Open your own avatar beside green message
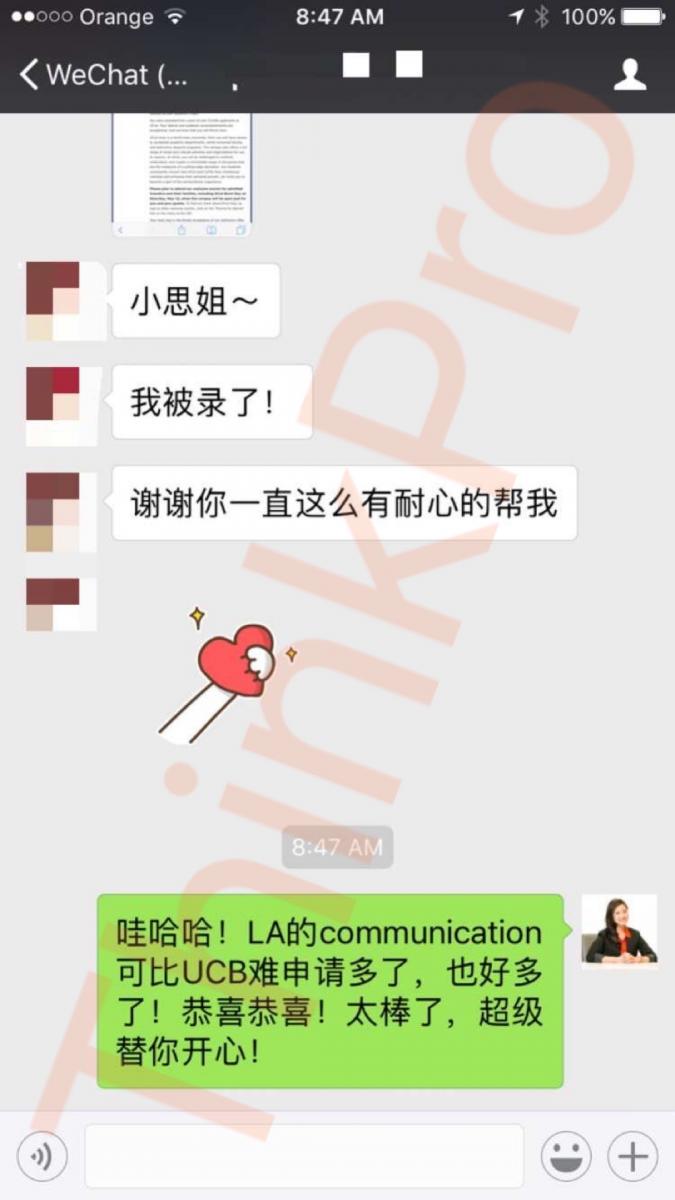 [x=619, y=932]
